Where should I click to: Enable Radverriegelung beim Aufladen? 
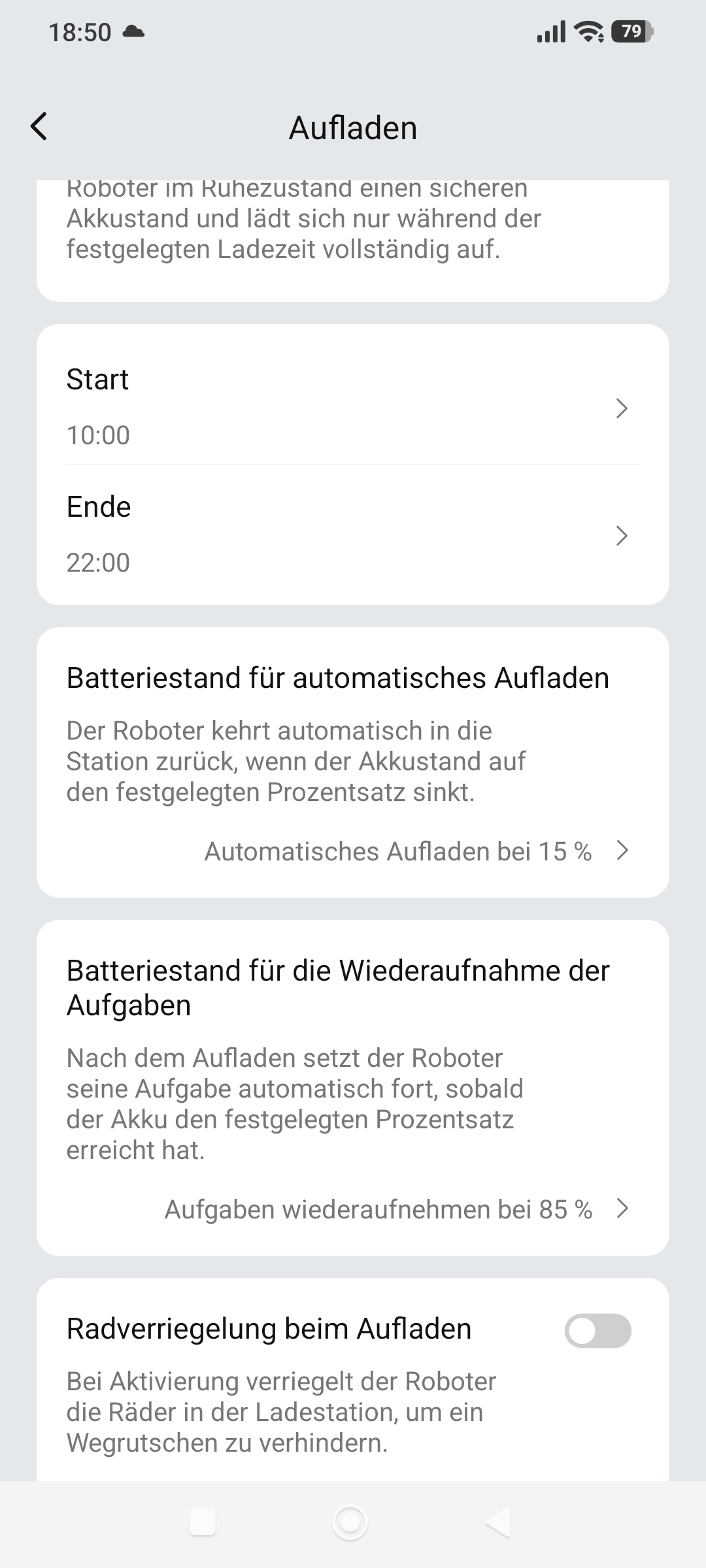click(x=597, y=1331)
